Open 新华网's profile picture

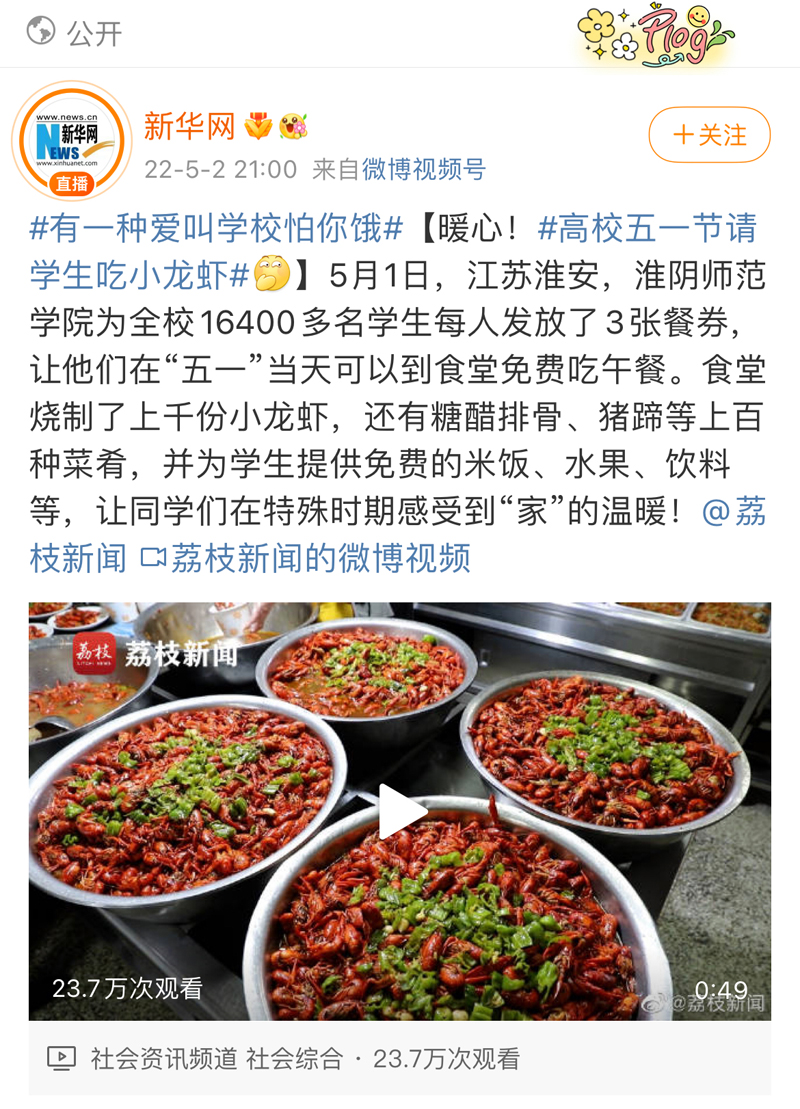tap(71, 141)
